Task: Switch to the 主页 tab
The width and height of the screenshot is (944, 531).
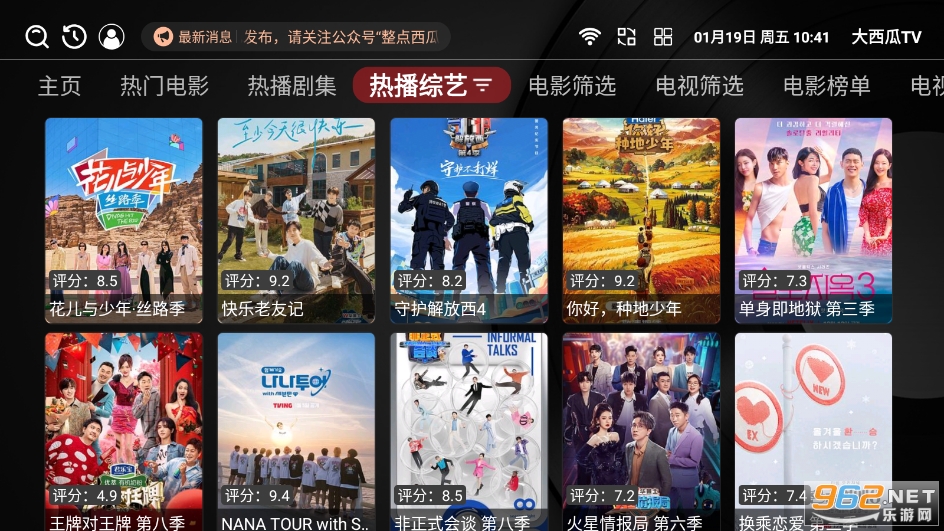Action: click(x=59, y=86)
